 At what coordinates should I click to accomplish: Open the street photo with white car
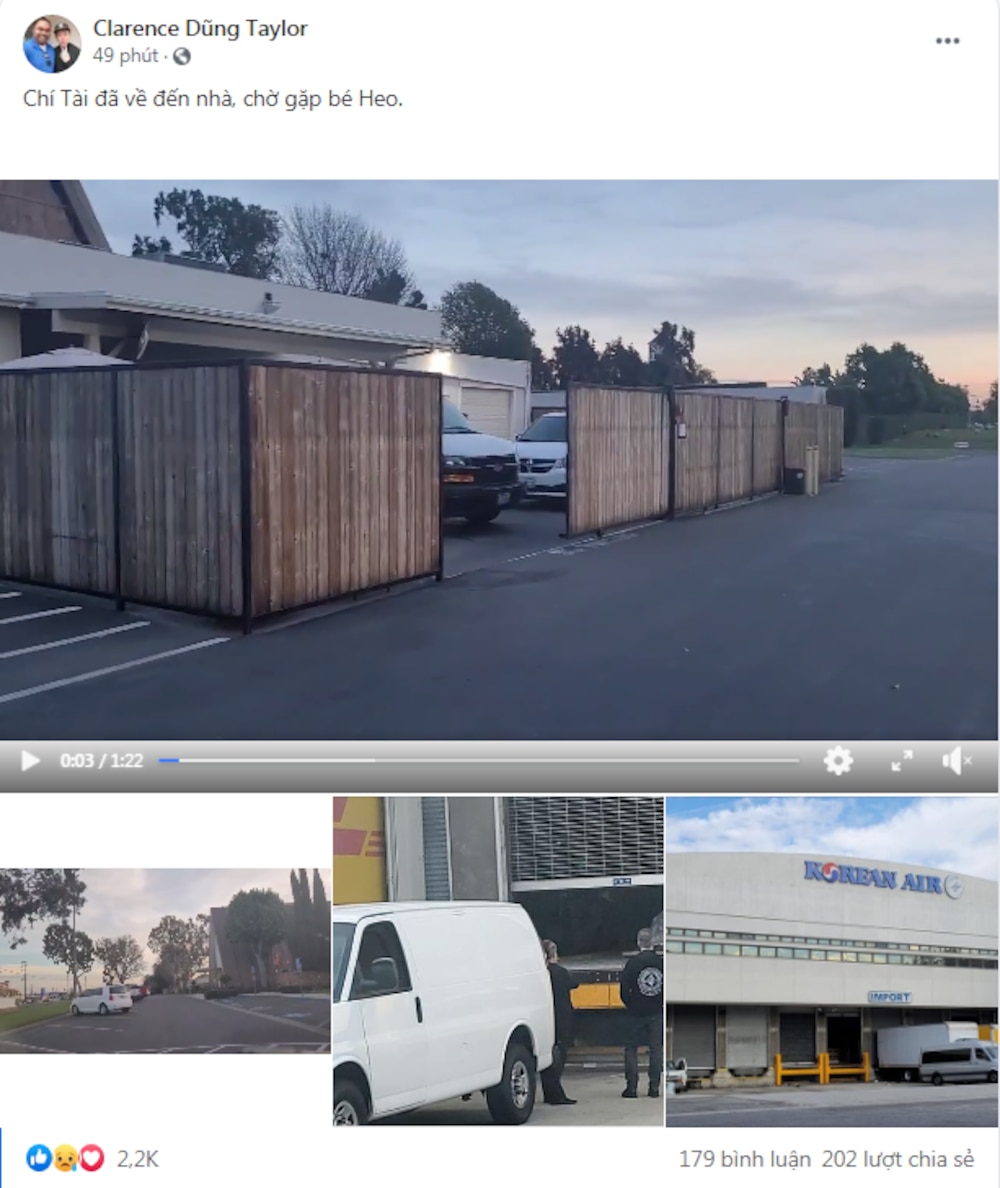click(165, 960)
